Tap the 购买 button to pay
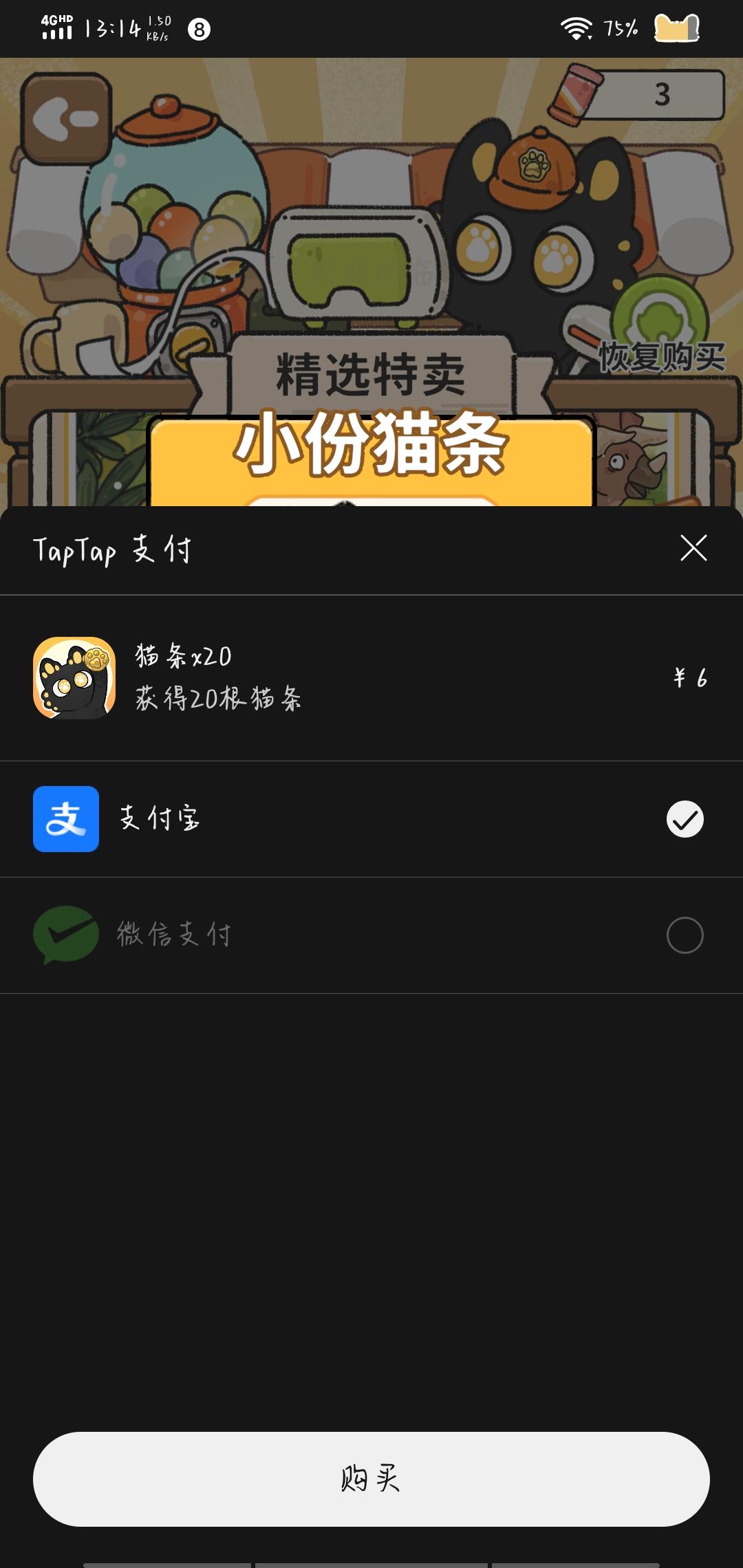The height and width of the screenshot is (1568, 743). (371, 1479)
